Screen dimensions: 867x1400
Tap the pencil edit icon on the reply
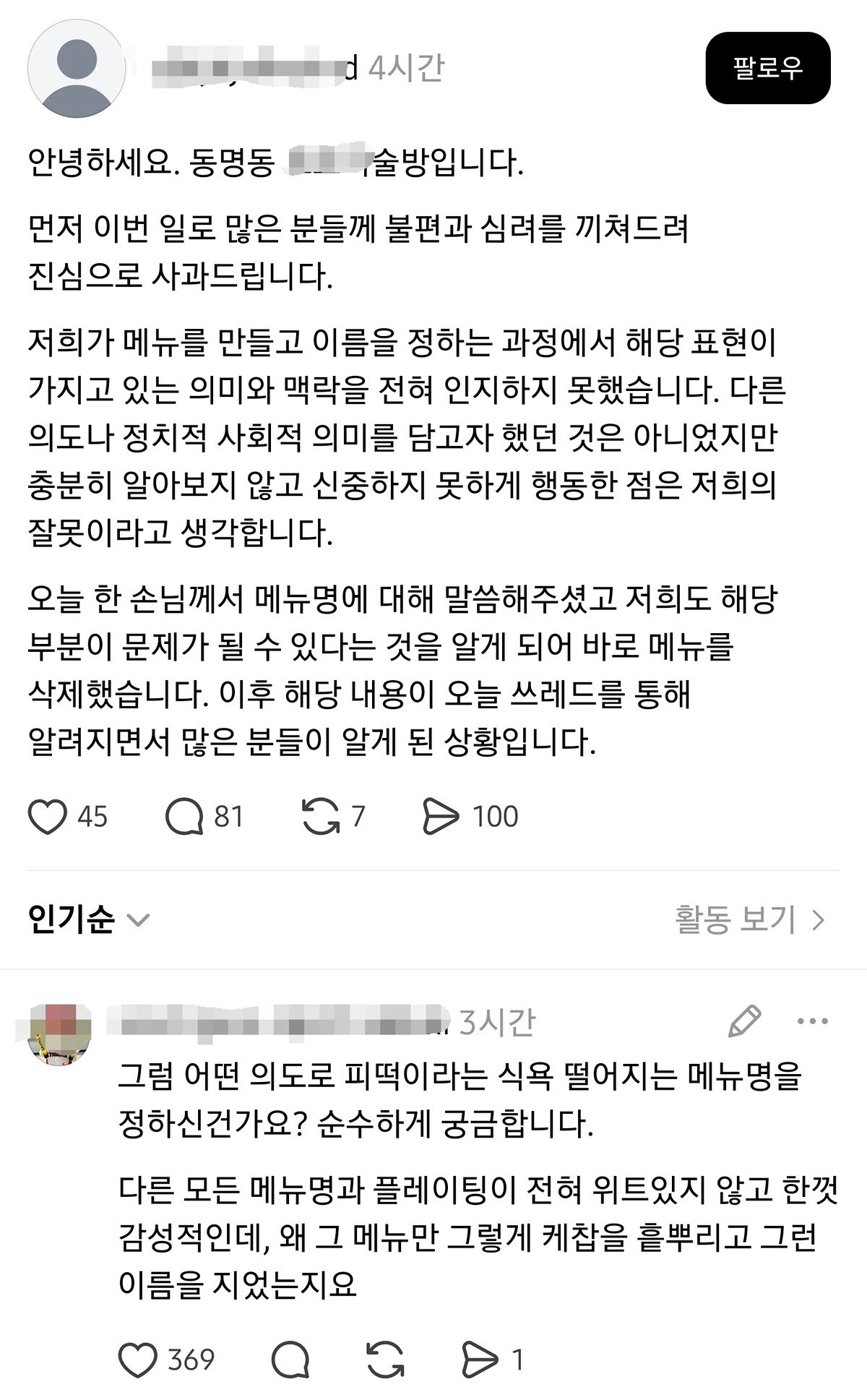click(x=744, y=1021)
